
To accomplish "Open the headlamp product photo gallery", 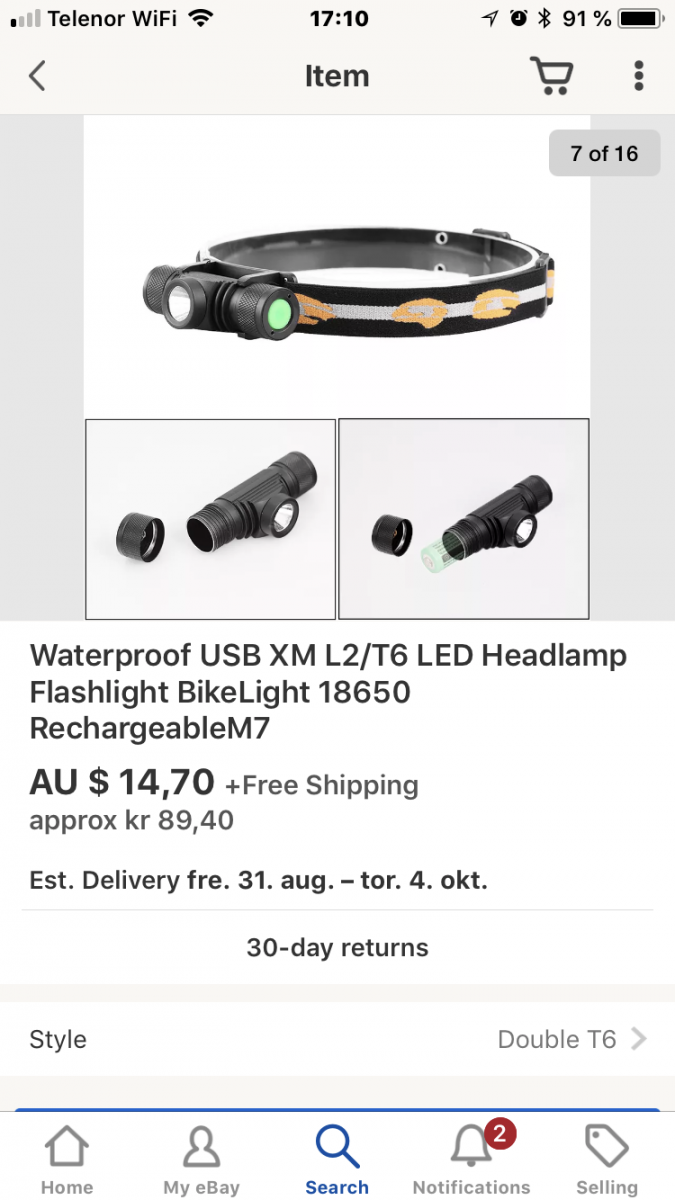I will (337, 367).
